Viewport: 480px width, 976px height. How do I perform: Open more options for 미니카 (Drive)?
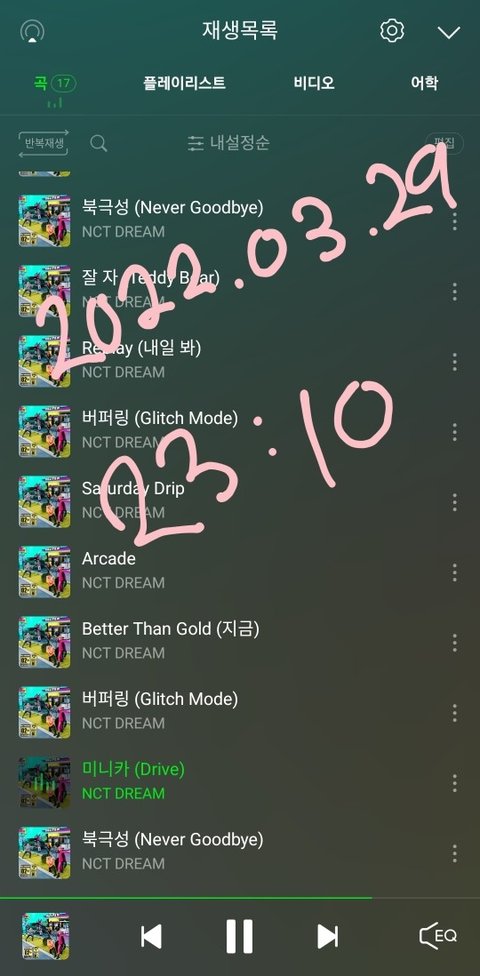tap(454, 783)
